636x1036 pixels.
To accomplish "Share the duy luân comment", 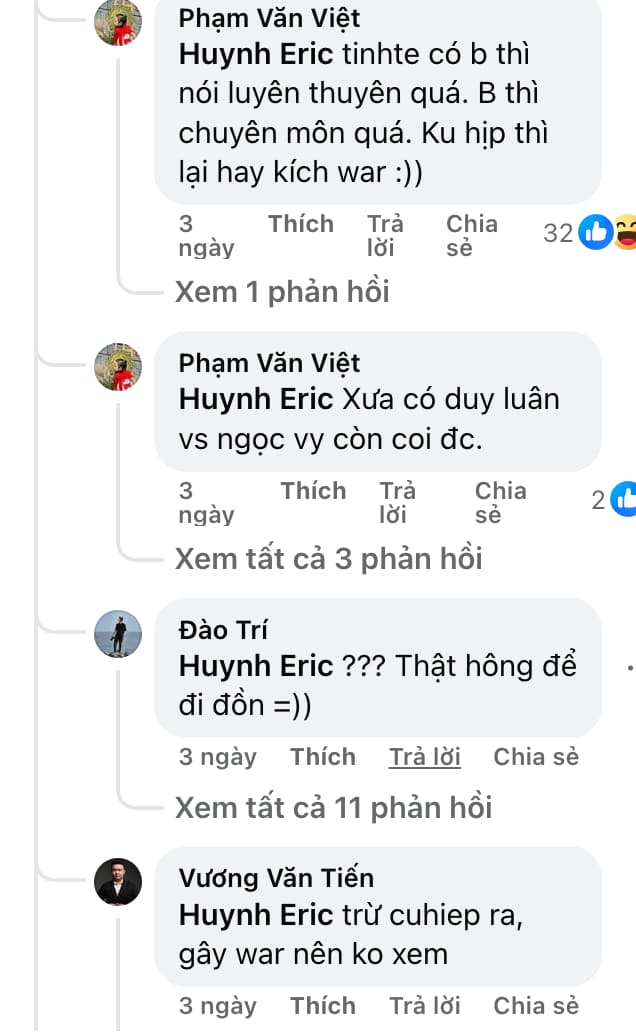I will (x=500, y=502).
